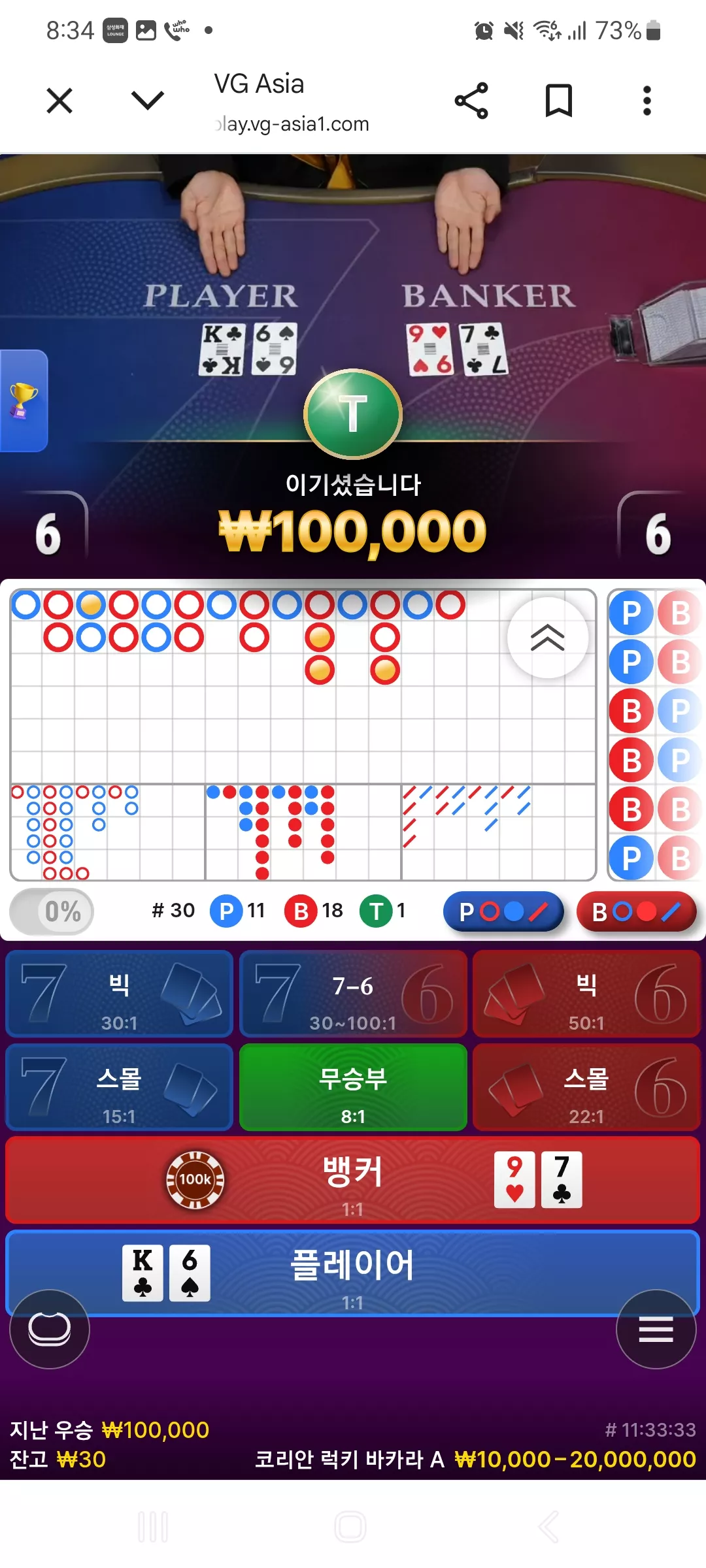Bookmark this page
The height and width of the screenshot is (1568, 706).
[x=559, y=101]
